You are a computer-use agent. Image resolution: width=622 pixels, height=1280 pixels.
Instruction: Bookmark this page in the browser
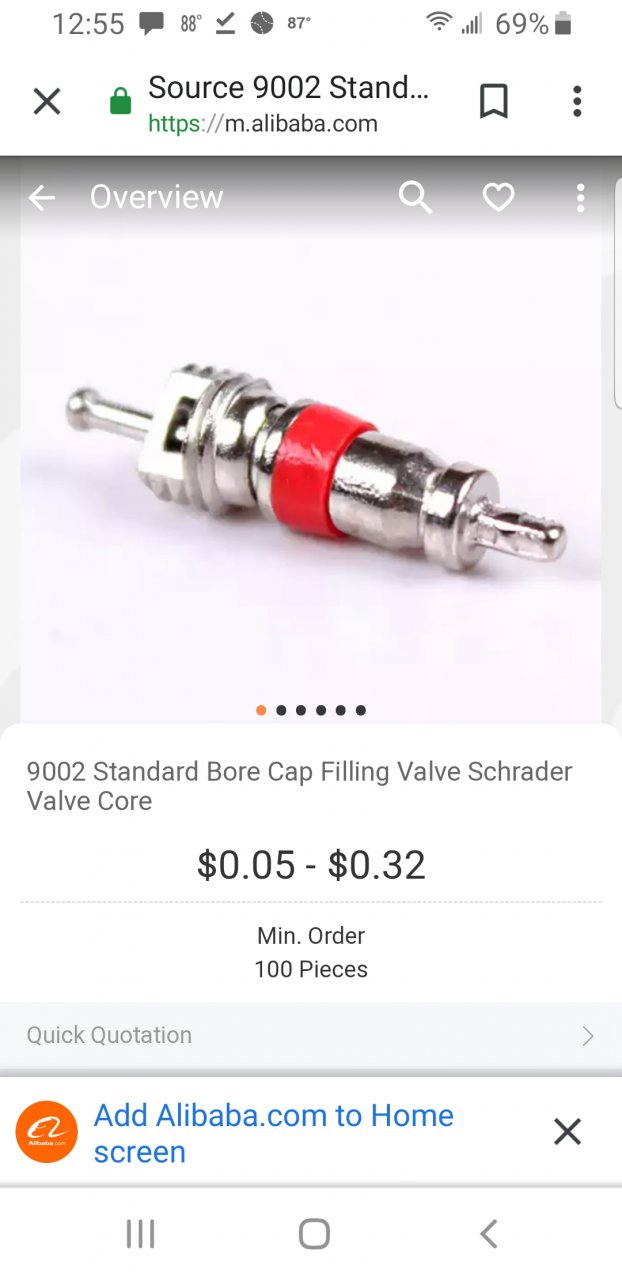[494, 101]
